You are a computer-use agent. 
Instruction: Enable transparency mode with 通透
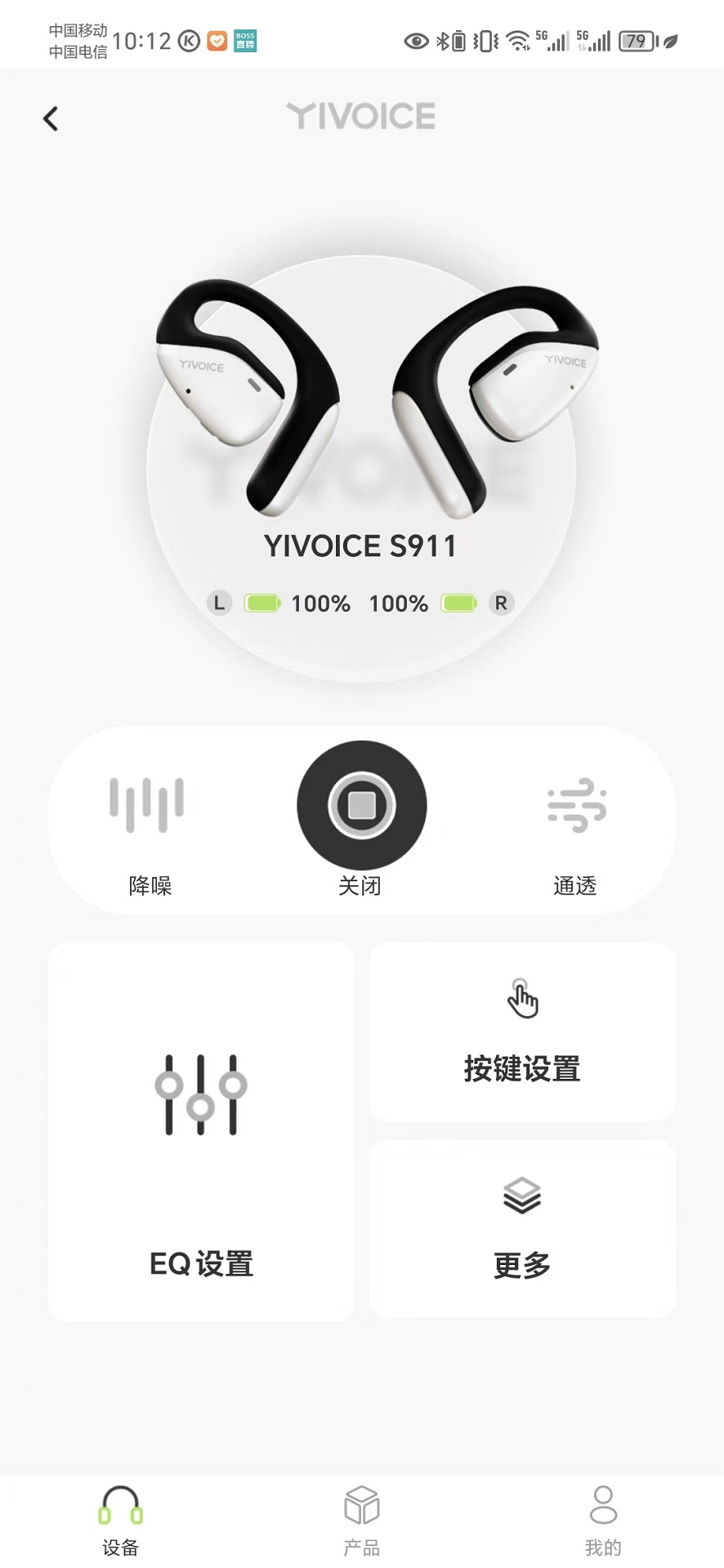coord(575,825)
